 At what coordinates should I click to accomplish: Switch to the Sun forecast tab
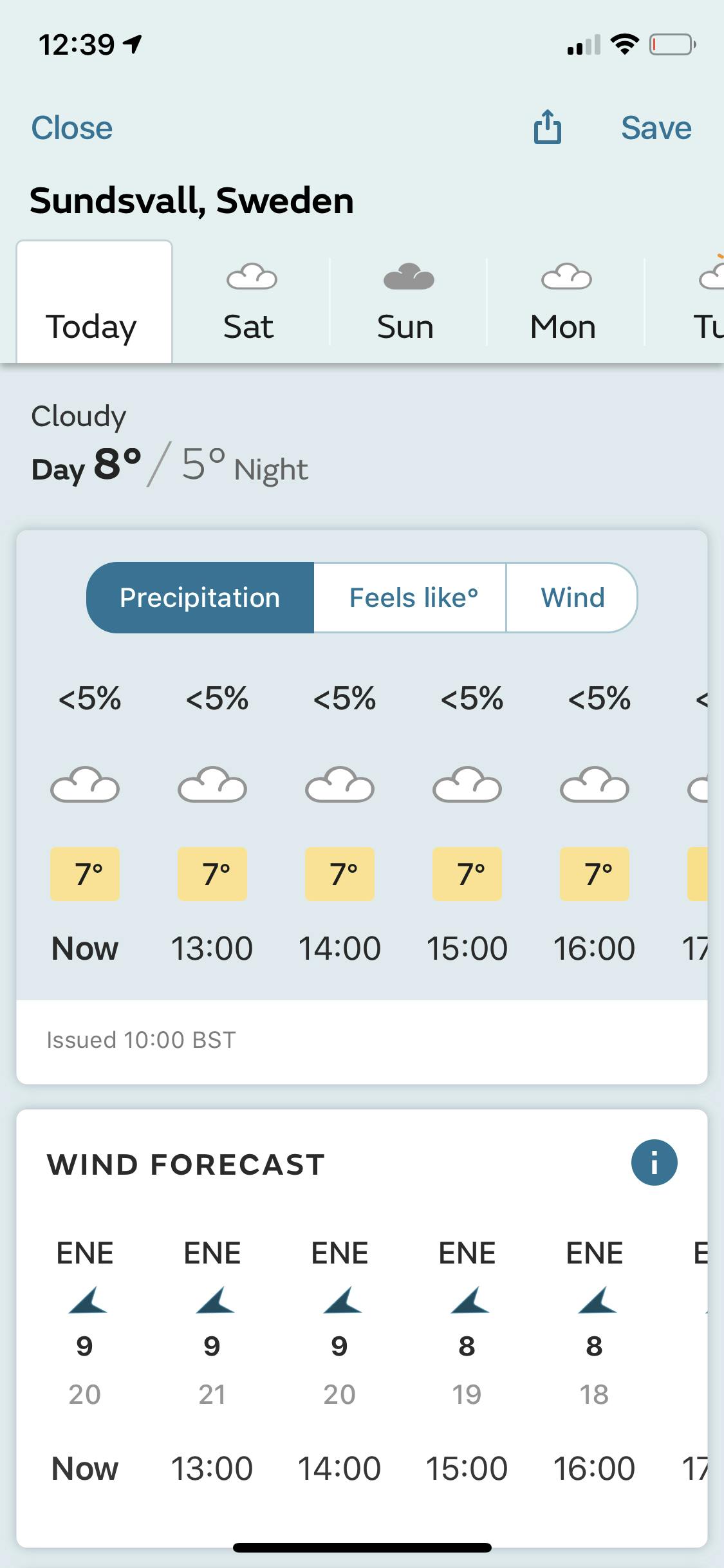tap(407, 303)
